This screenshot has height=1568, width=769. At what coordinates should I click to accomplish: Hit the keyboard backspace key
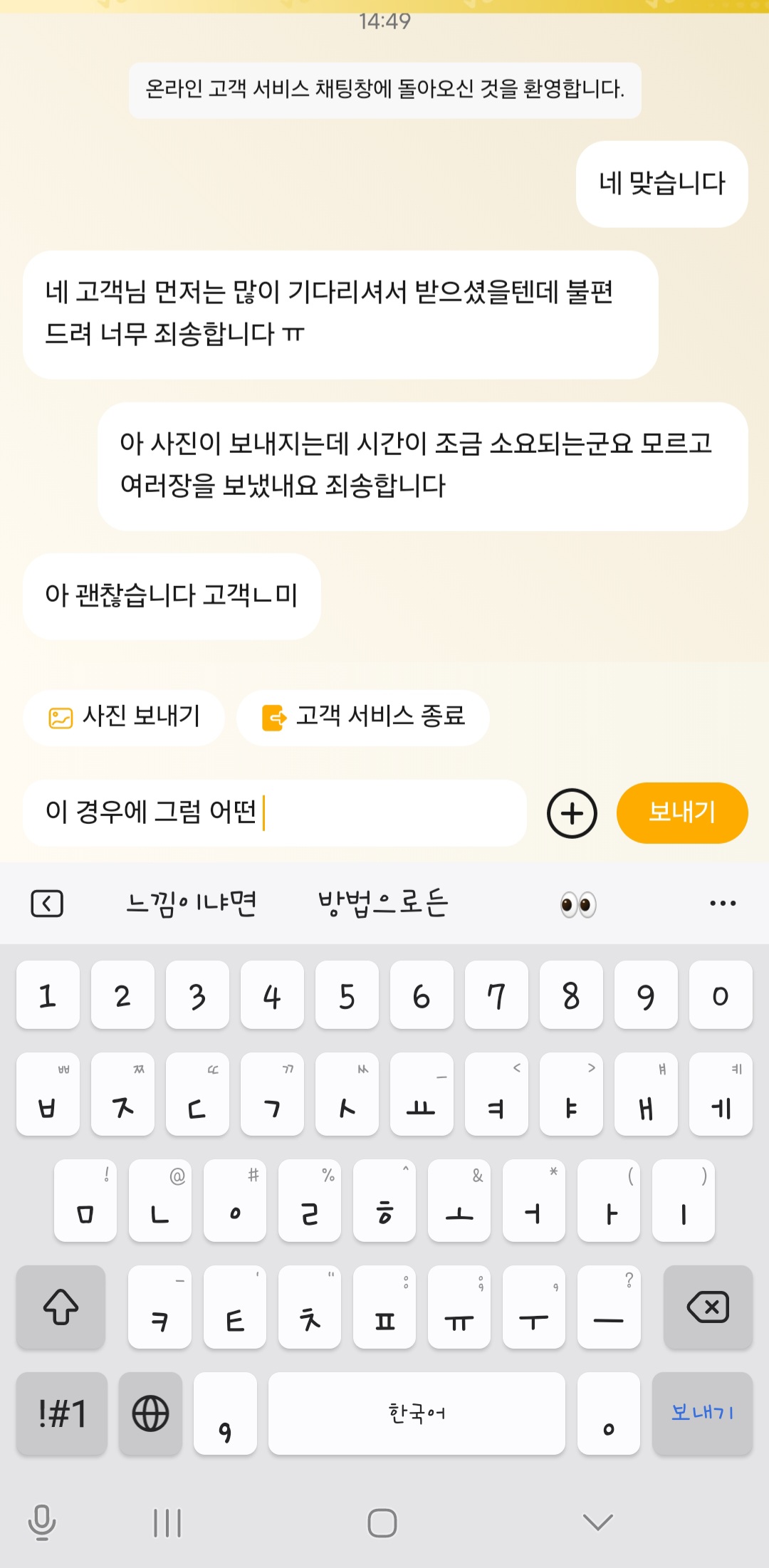click(x=708, y=1307)
